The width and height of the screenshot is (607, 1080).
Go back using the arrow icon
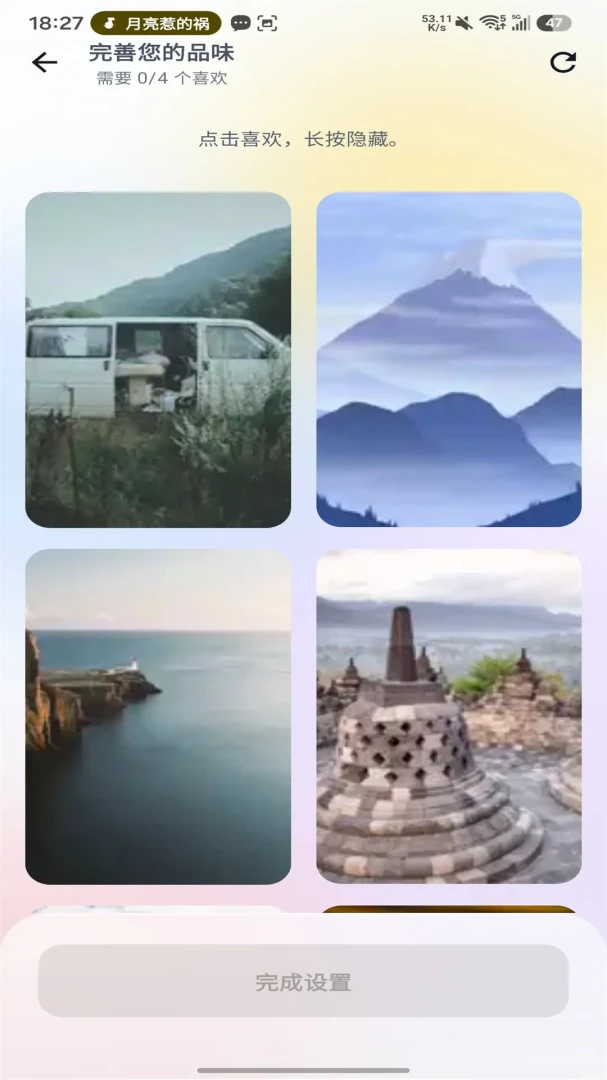tap(44, 63)
